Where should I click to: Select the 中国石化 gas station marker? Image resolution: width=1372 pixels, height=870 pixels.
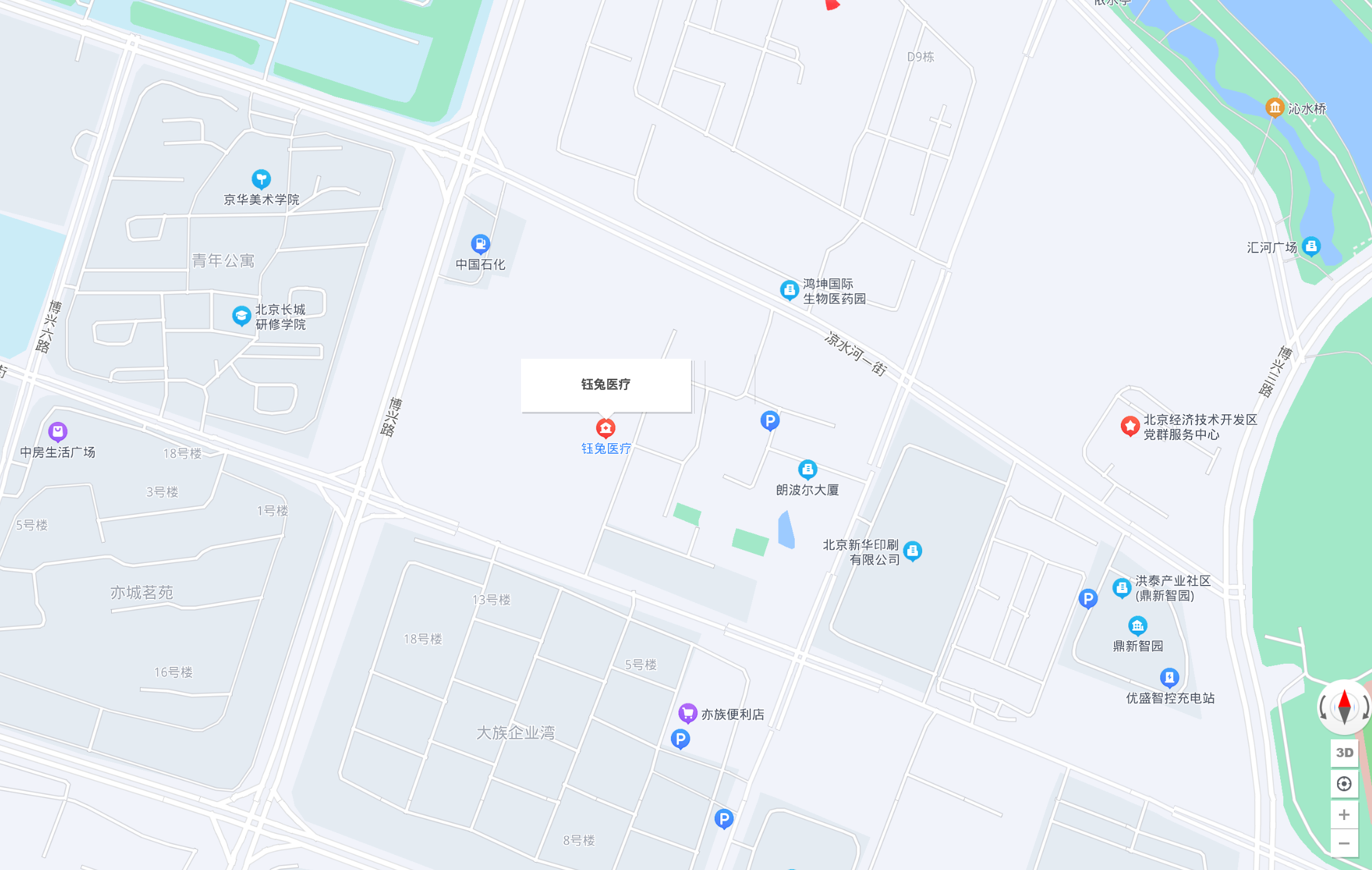480,244
